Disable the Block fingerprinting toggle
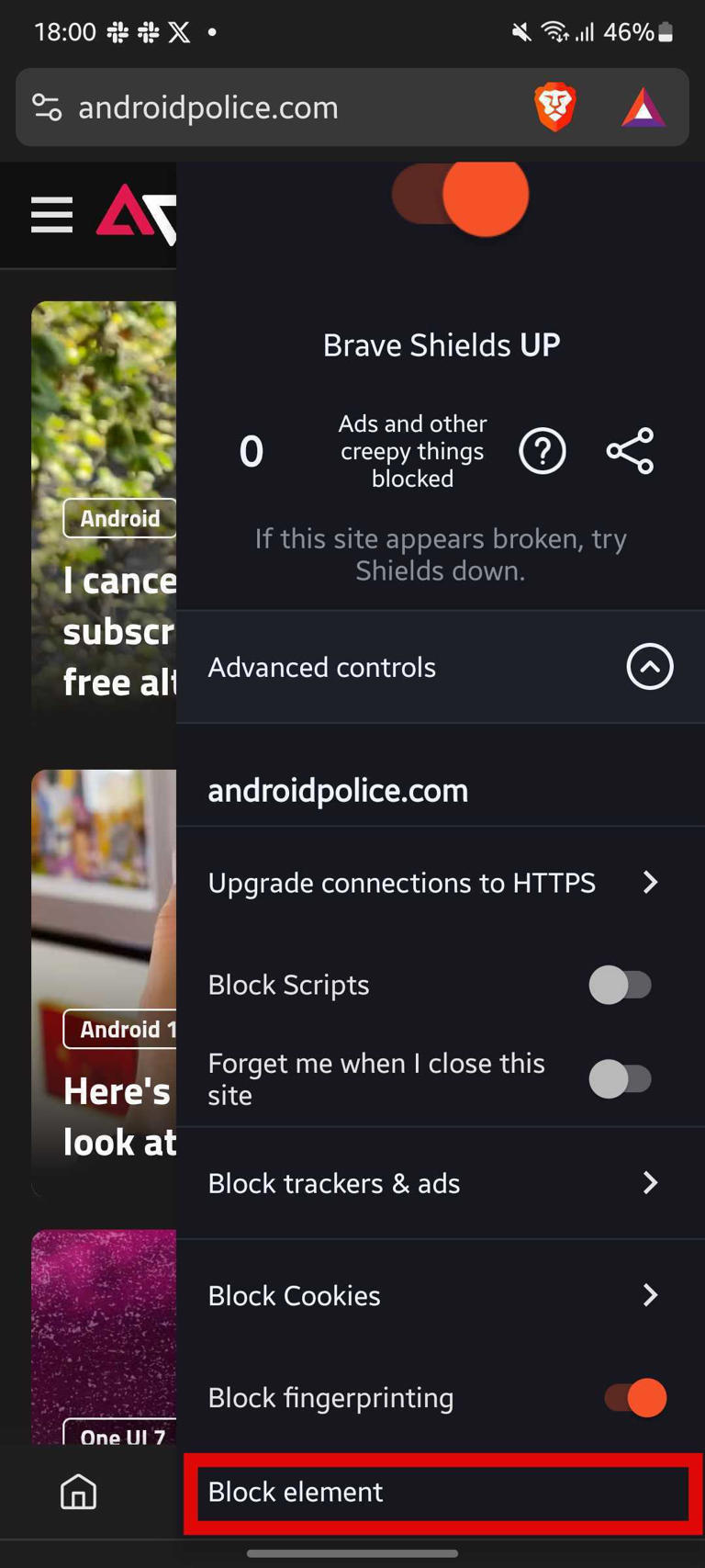Image resolution: width=705 pixels, height=1568 pixels. click(634, 1397)
